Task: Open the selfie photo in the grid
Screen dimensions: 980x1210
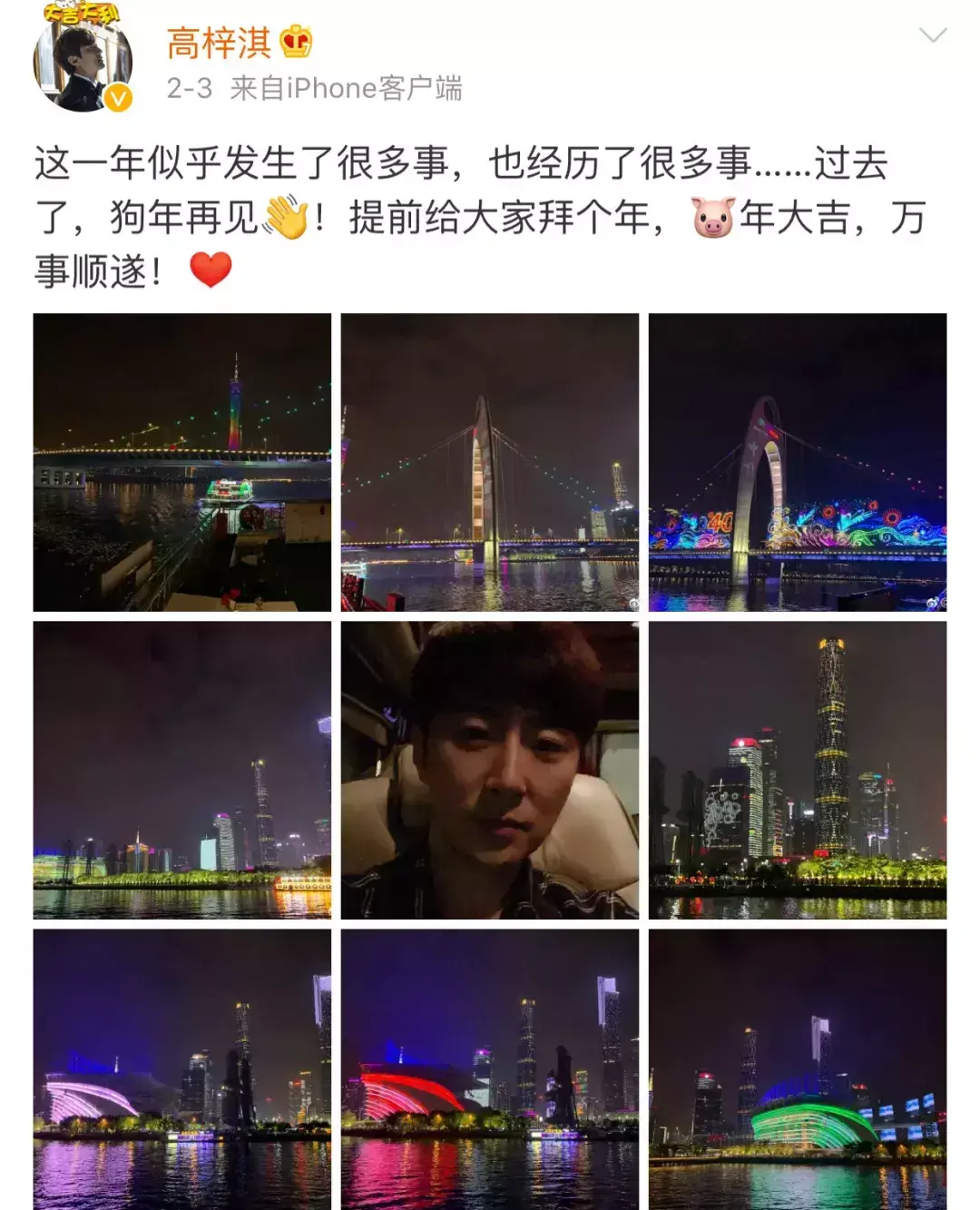Action: point(490,770)
